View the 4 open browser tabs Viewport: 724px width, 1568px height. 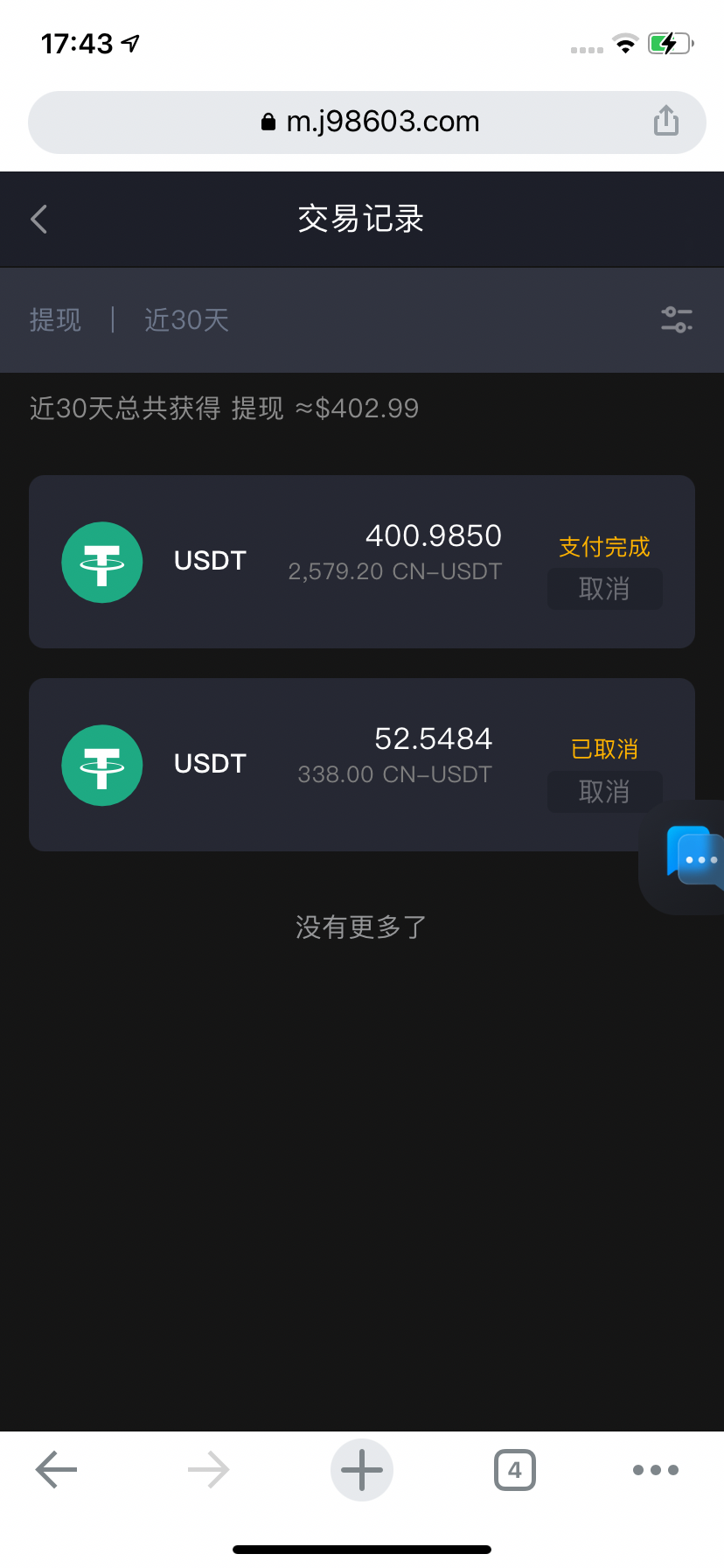[515, 1470]
